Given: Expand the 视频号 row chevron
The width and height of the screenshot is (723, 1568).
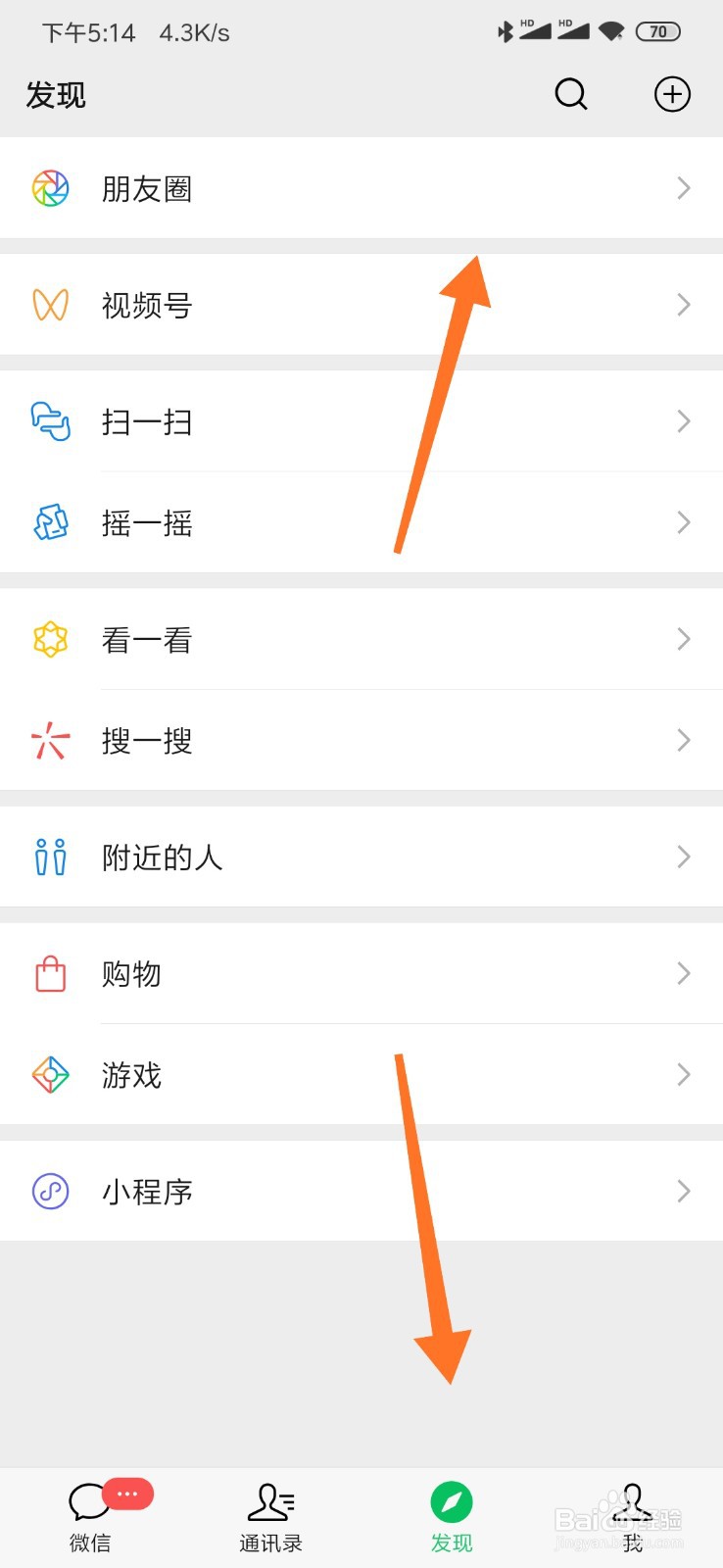Looking at the screenshot, I should (684, 305).
